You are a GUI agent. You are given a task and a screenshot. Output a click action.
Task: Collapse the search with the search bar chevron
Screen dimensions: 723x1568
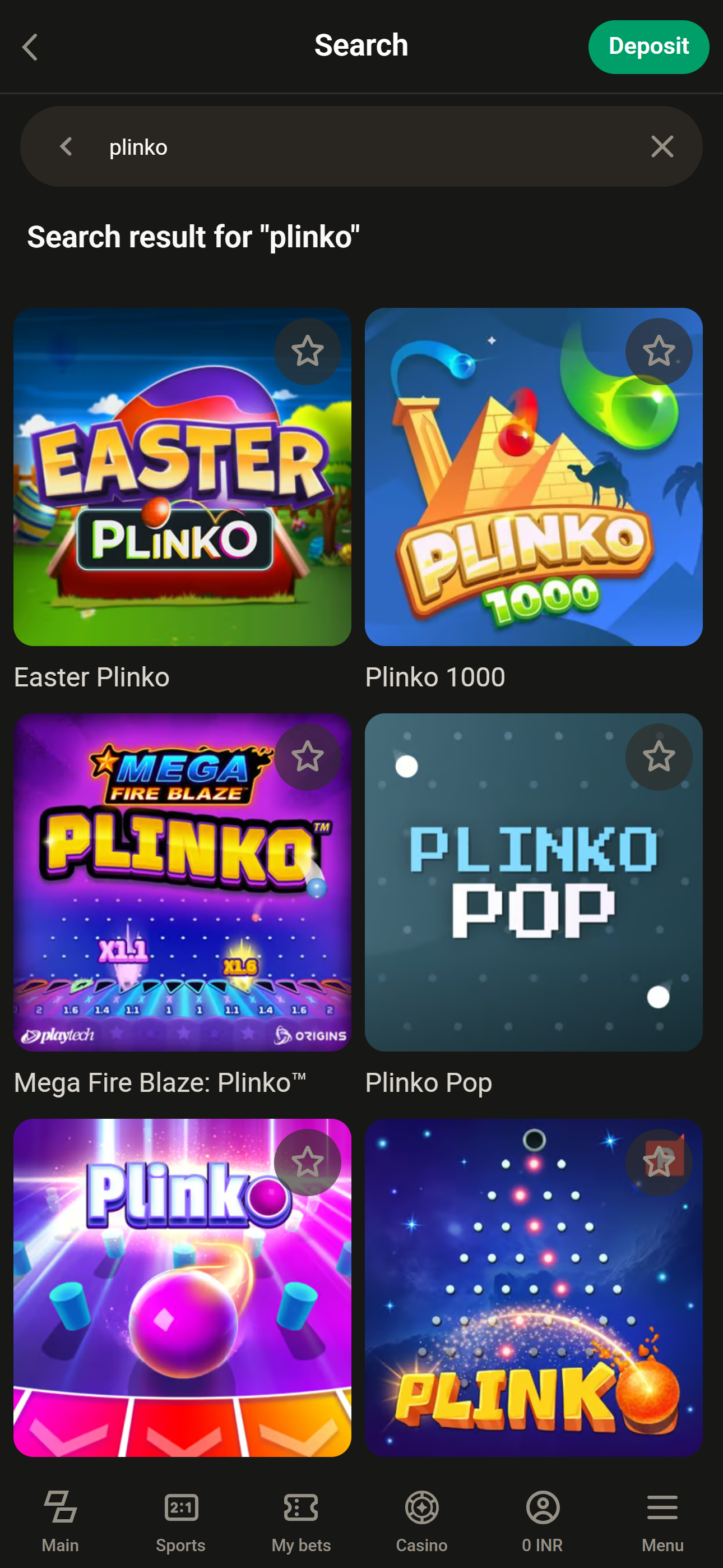[x=67, y=146]
